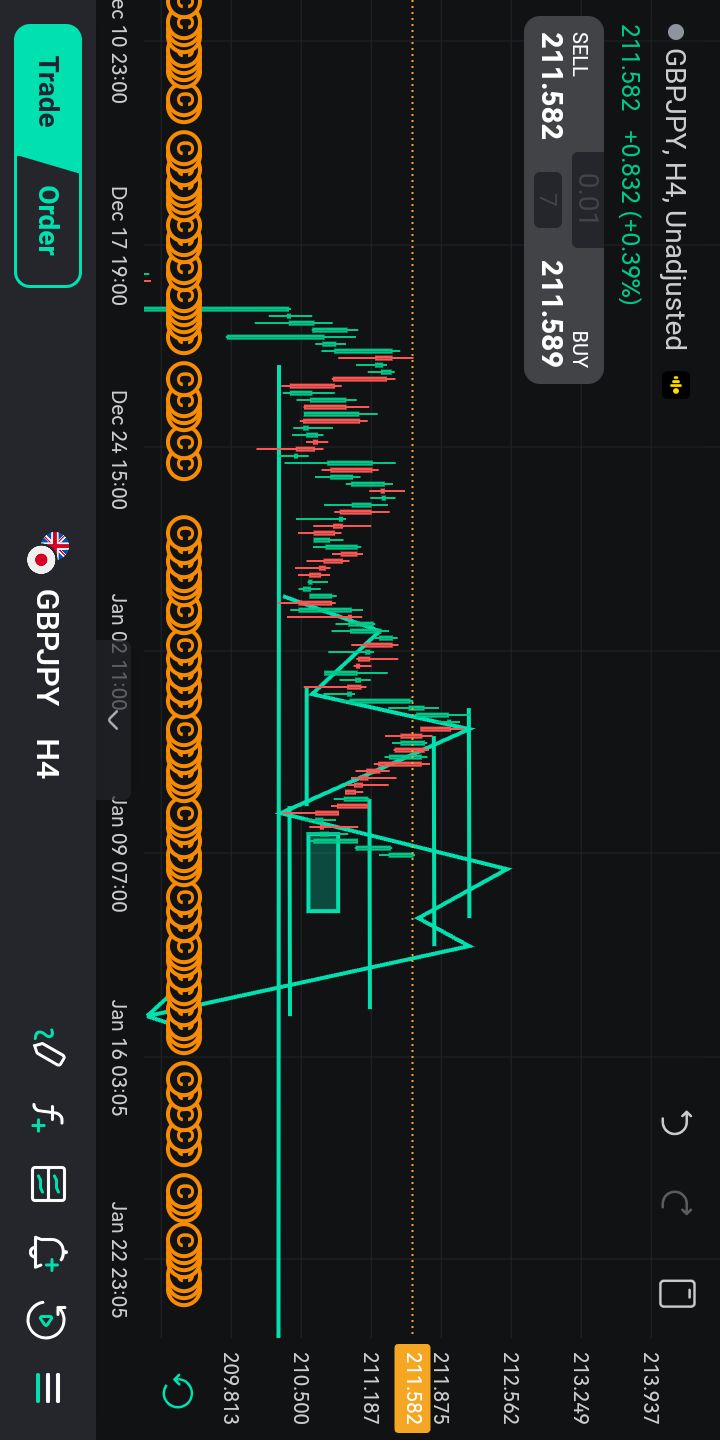Add an indicator with the f+ icon
The height and width of the screenshot is (1440, 720).
click(47, 1116)
